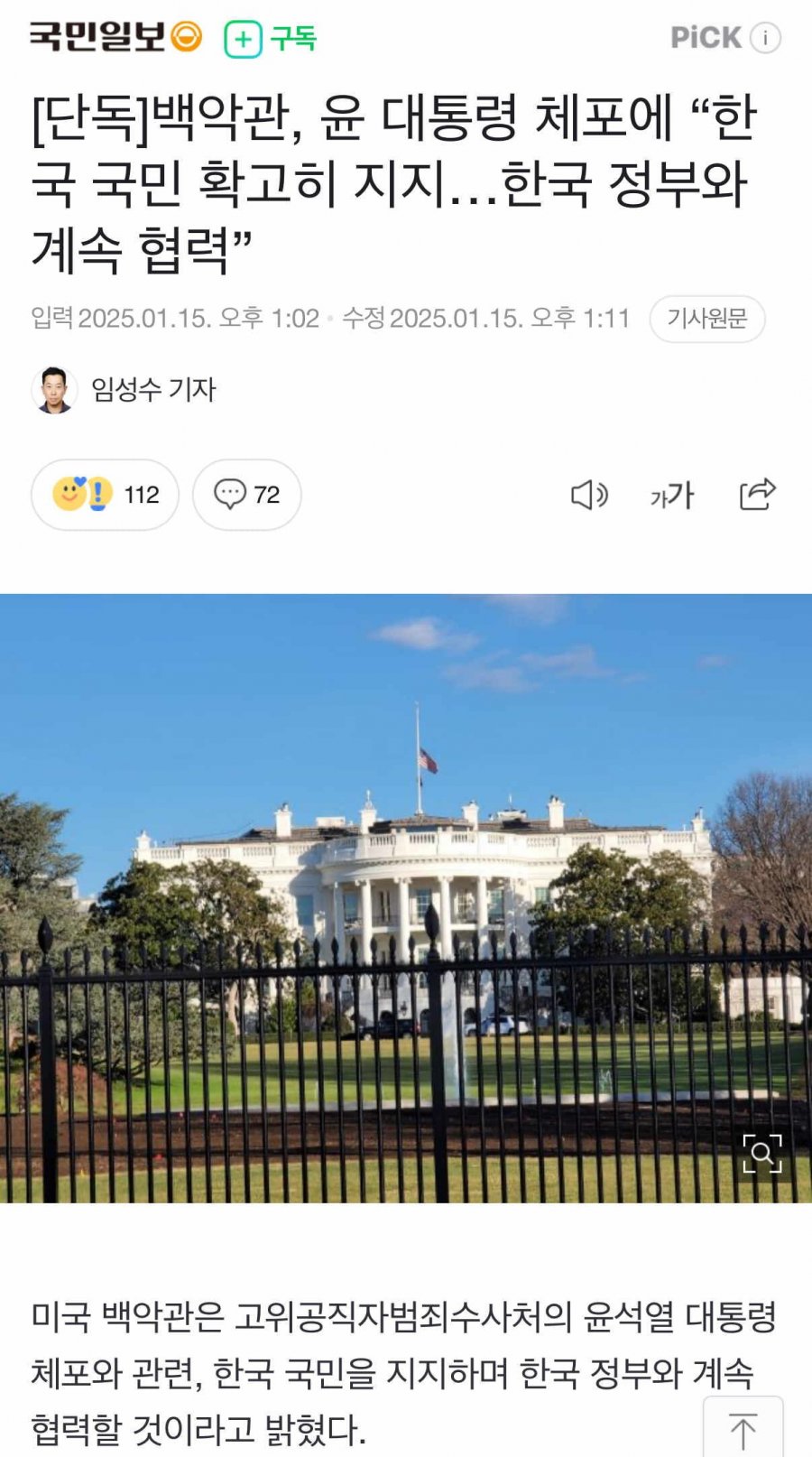Enlarge the White House photo with the magnifier icon
The height and width of the screenshot is (1457, 812).
(761, 1153)
